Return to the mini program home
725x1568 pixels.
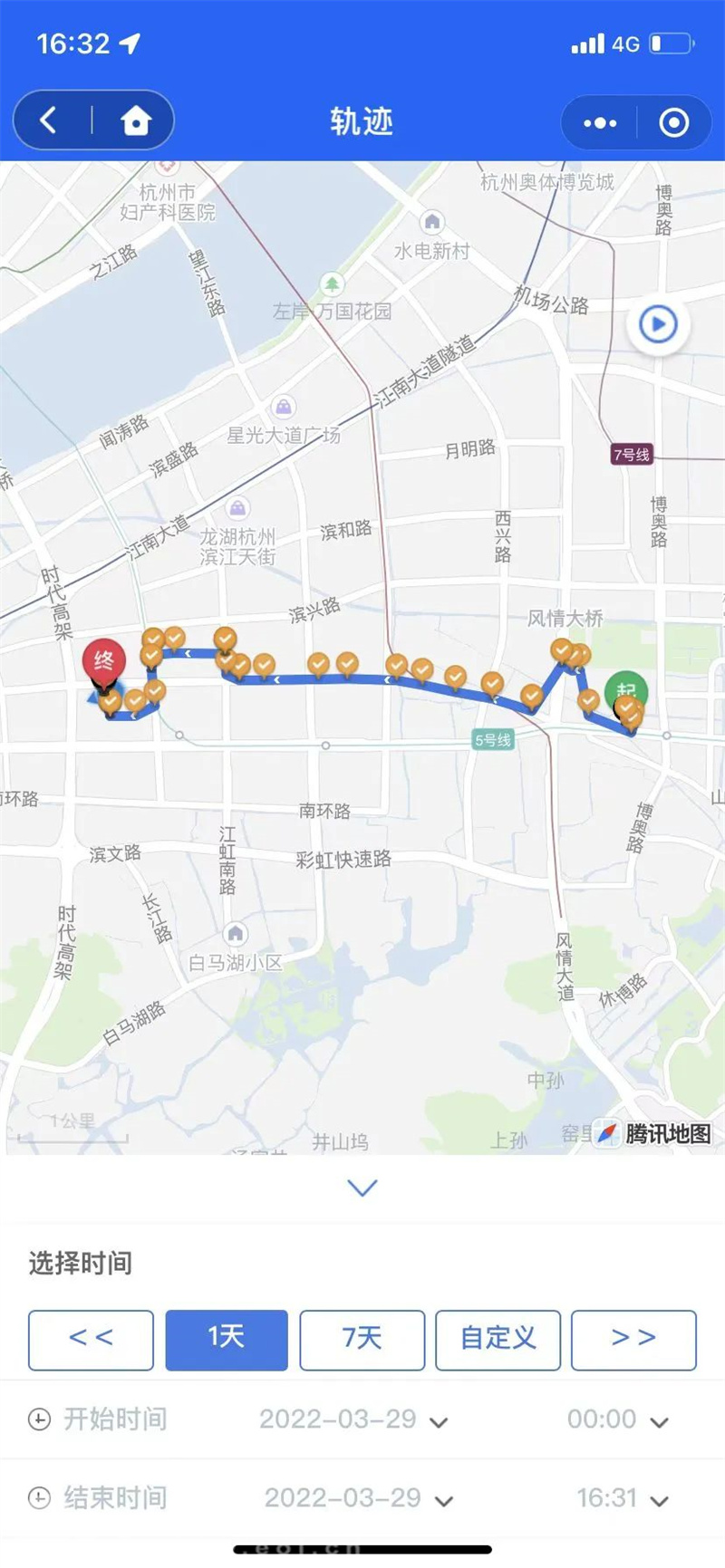pyautogui.click(x=136, y=120)
